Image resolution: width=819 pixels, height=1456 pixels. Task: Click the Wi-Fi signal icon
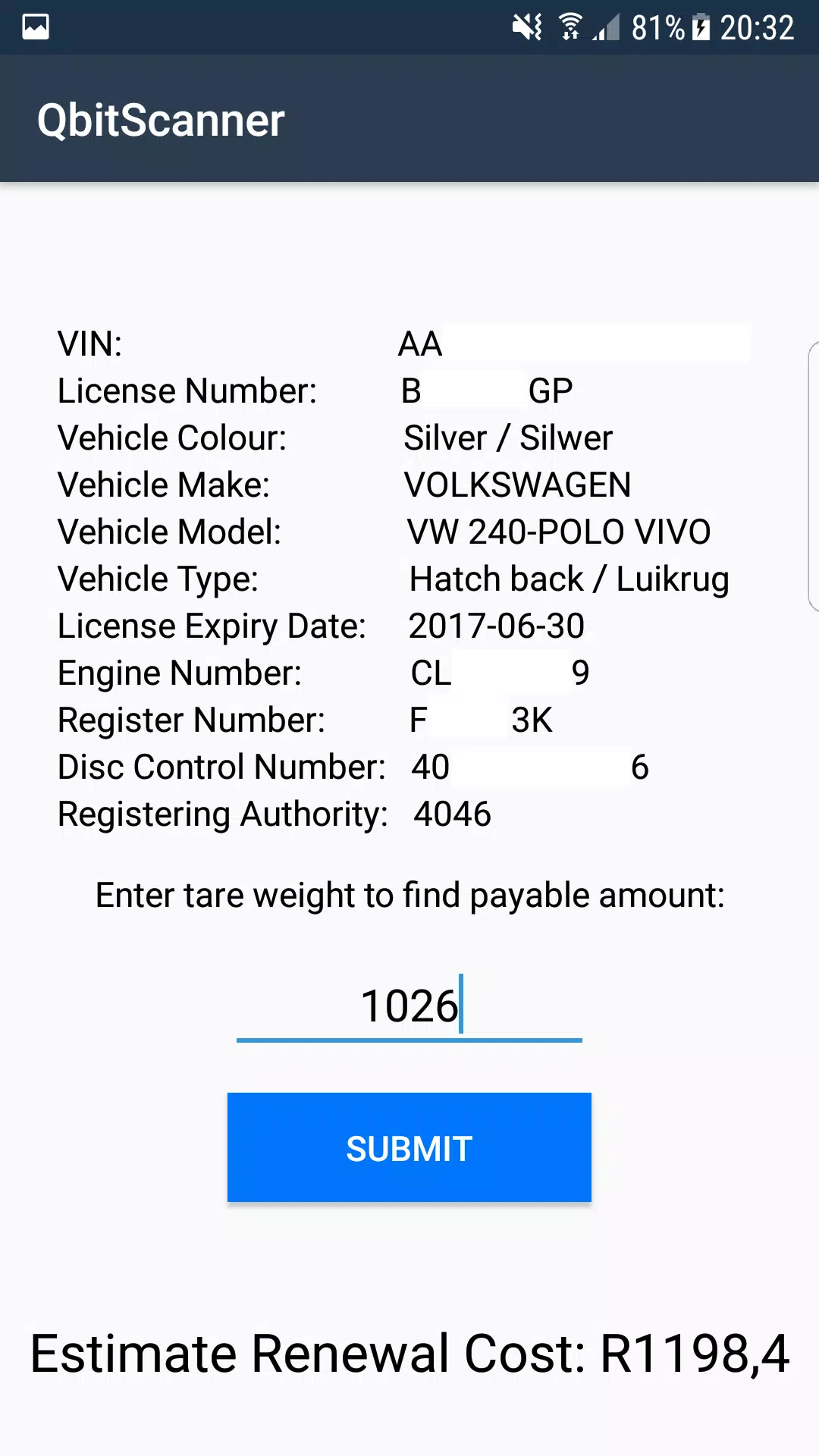click(x=570, y=27)
